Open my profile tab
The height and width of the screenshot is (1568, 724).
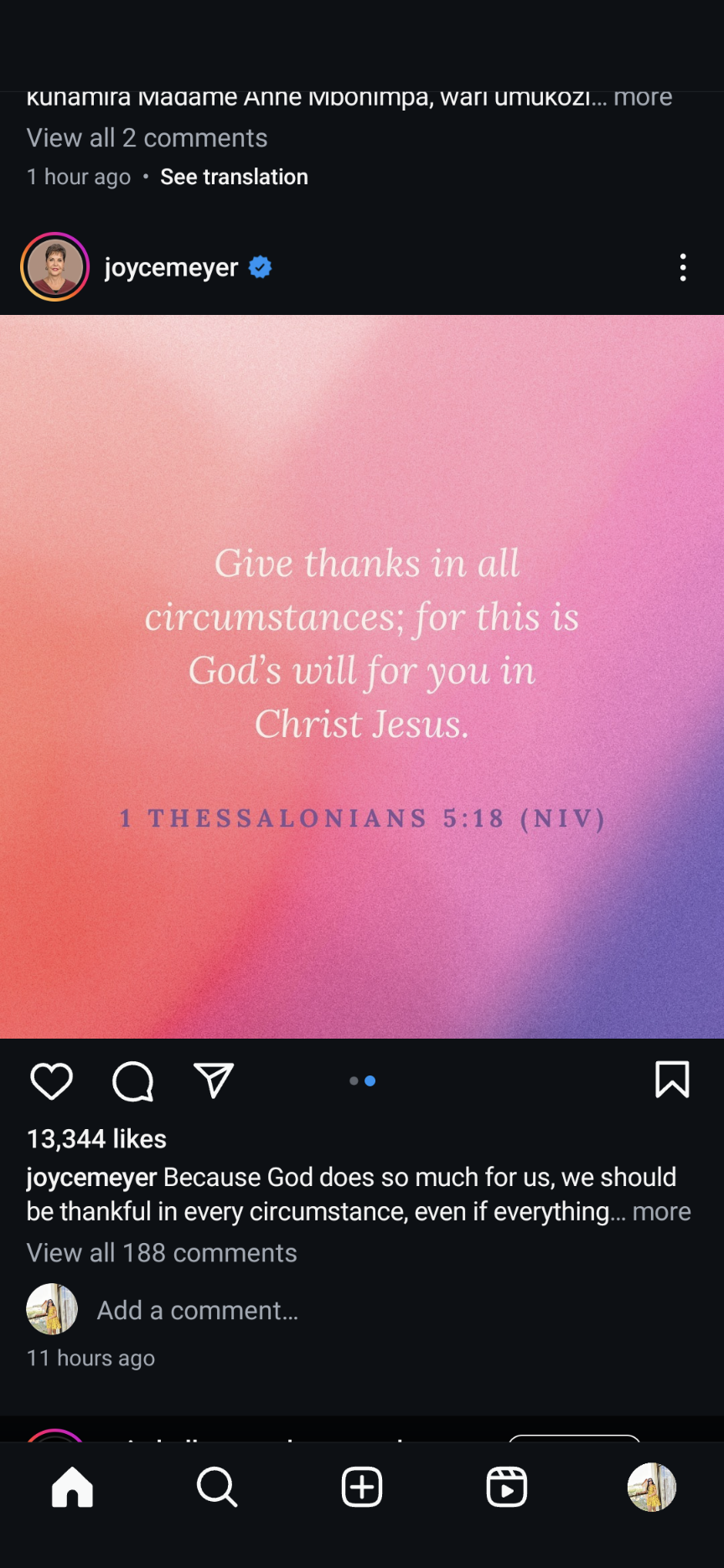(x=652, y=1488)
